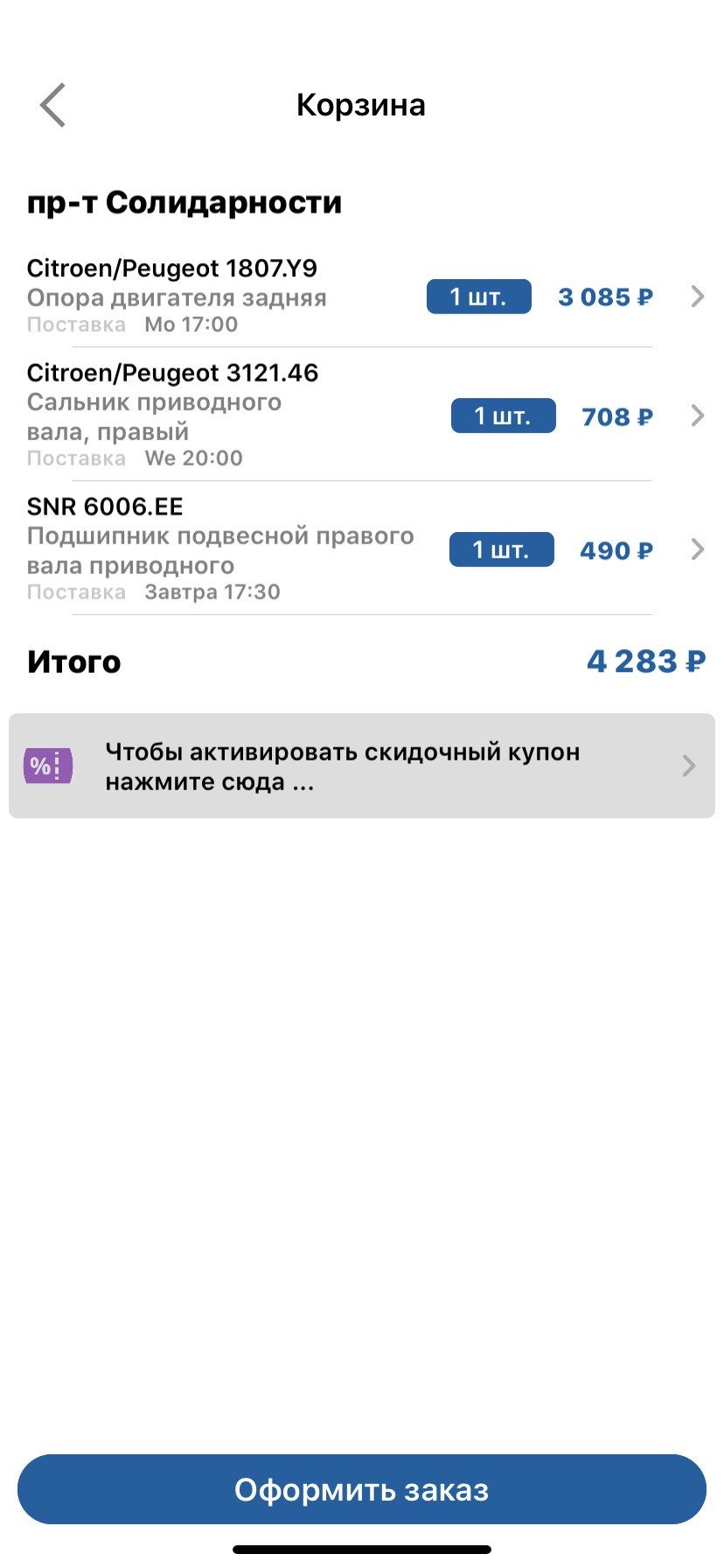Expand the SNR 6006.EE bearing item
Screen dimensions: 724x1568
tap(105, 506)
